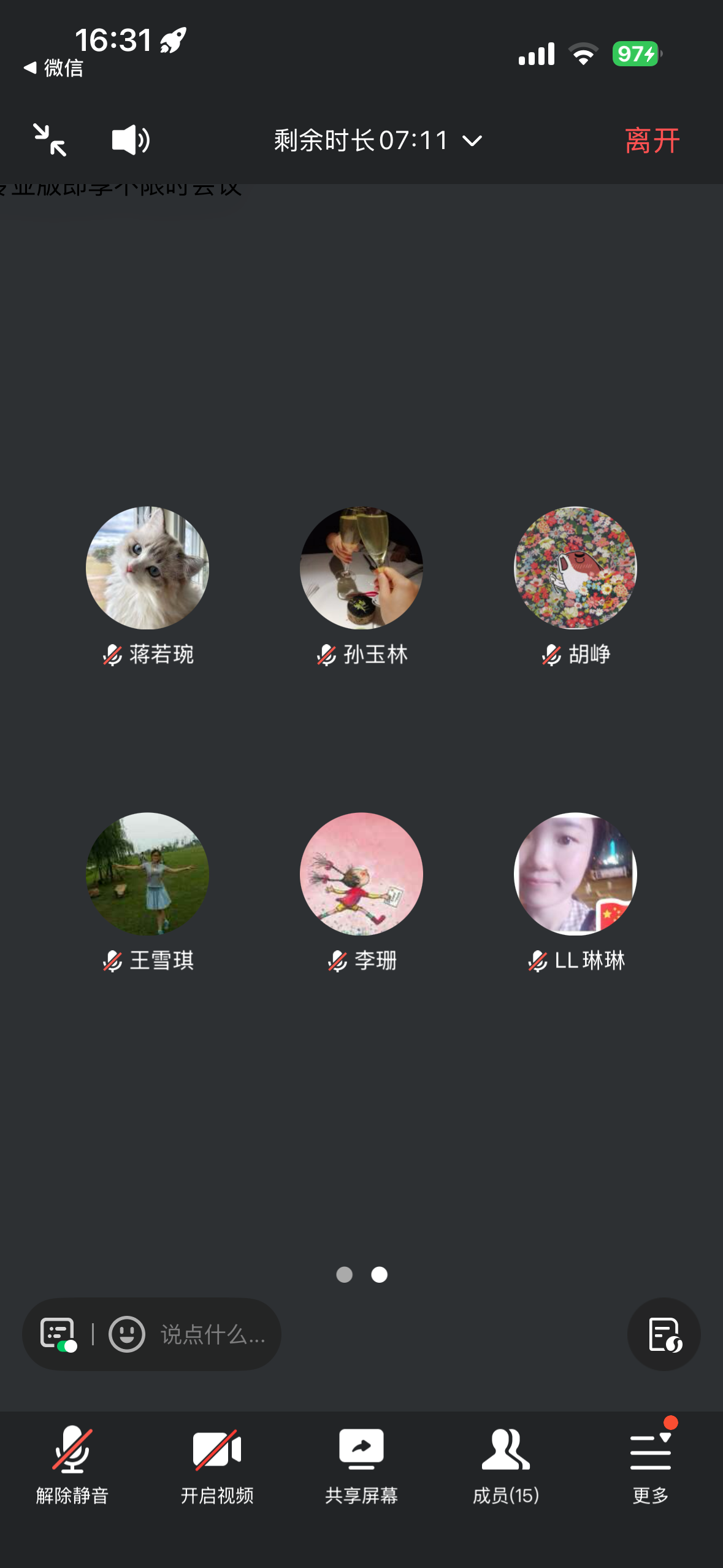Screen dimensions: 723x1568
Task: Tap the 说点什么 chat input field
Action: [213, 1334]
